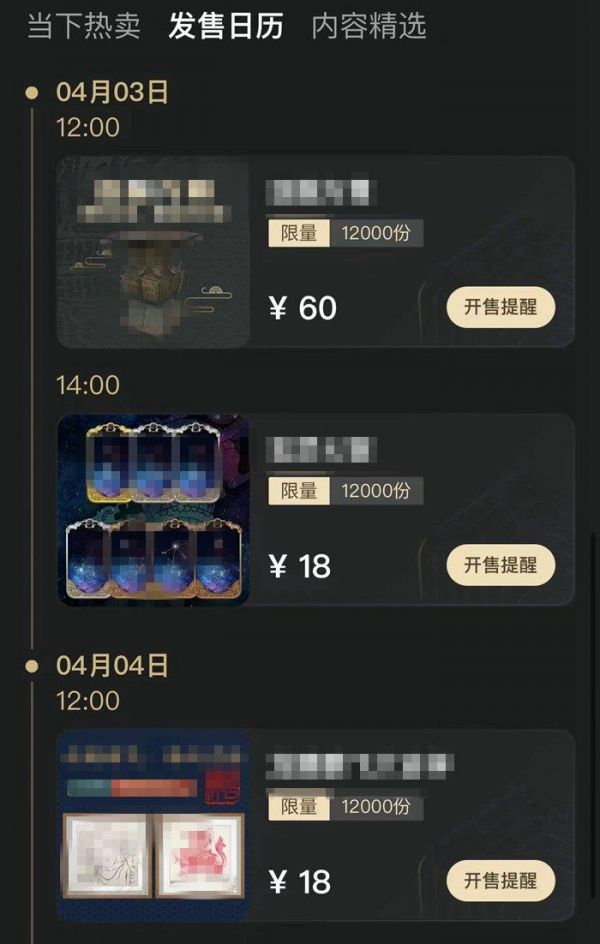The image size is (600, 944).
Task: View the 04月04日 12:00 item artwork
Action: [x=153, y=826]
